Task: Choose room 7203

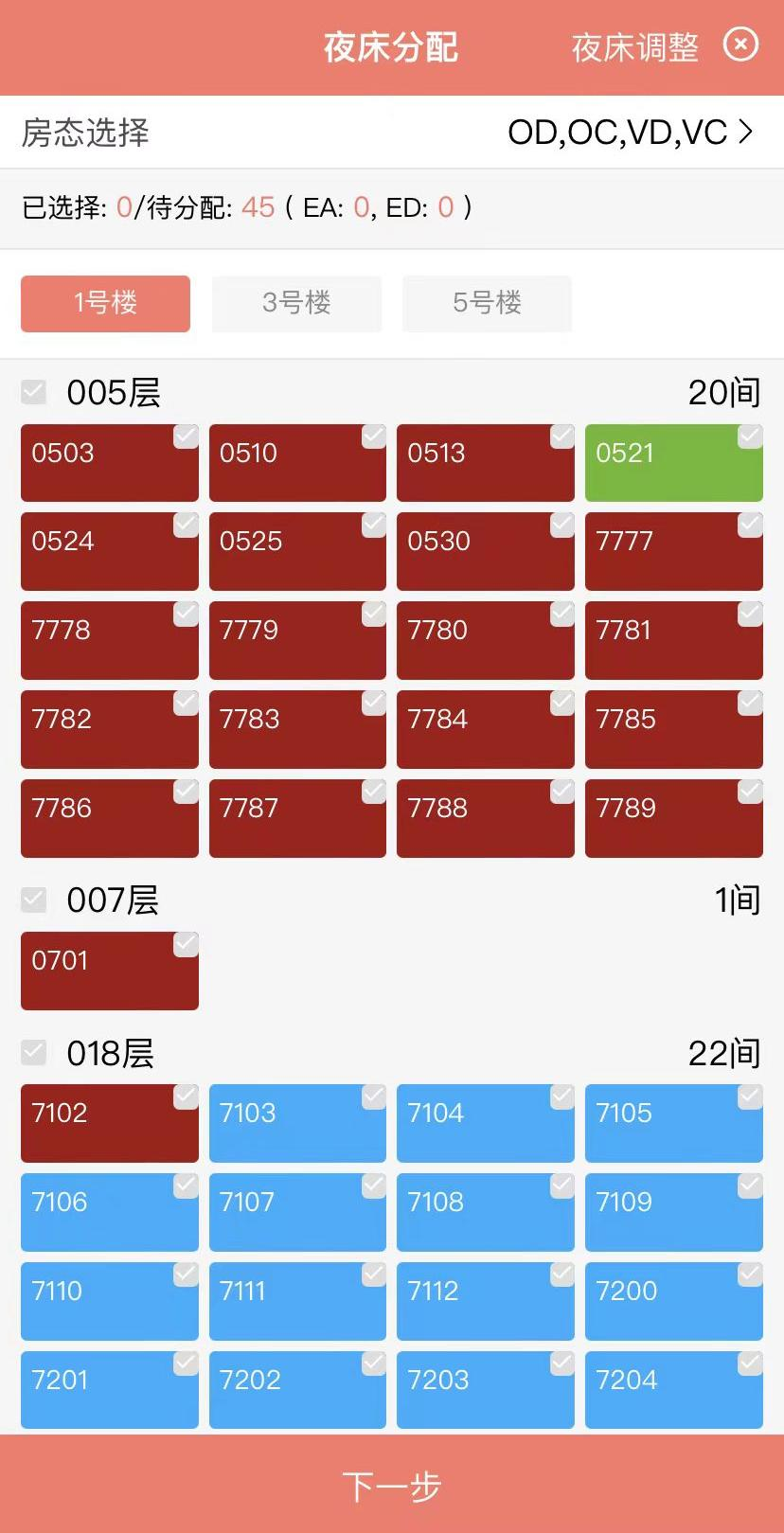Action: pos(486,1390)
